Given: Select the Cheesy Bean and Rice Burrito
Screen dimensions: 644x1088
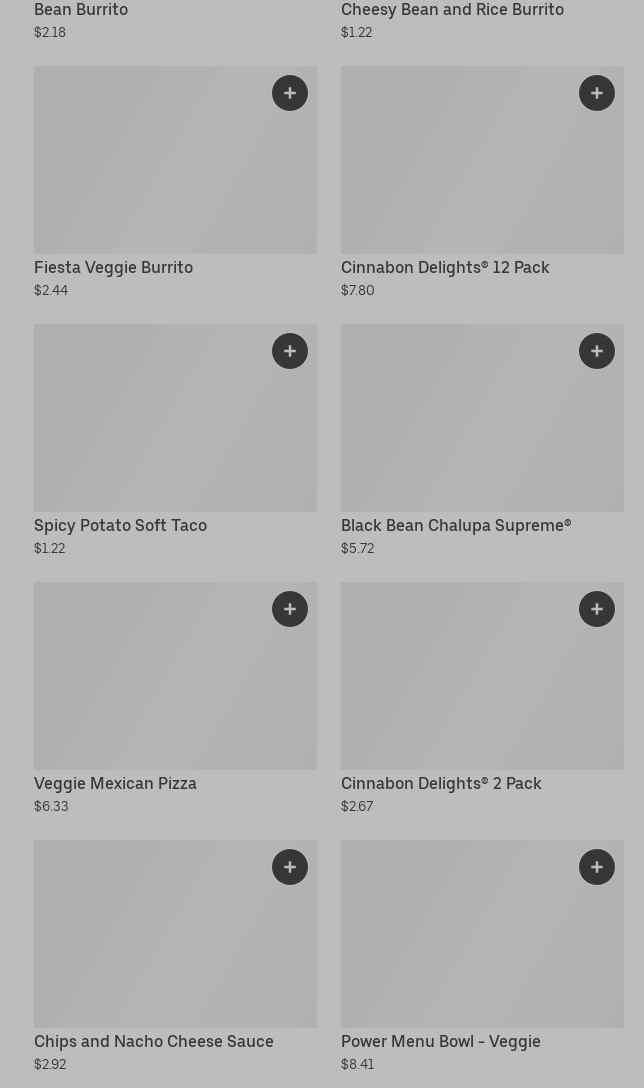Looking at the screenshot, I should (x=452, y=10).
